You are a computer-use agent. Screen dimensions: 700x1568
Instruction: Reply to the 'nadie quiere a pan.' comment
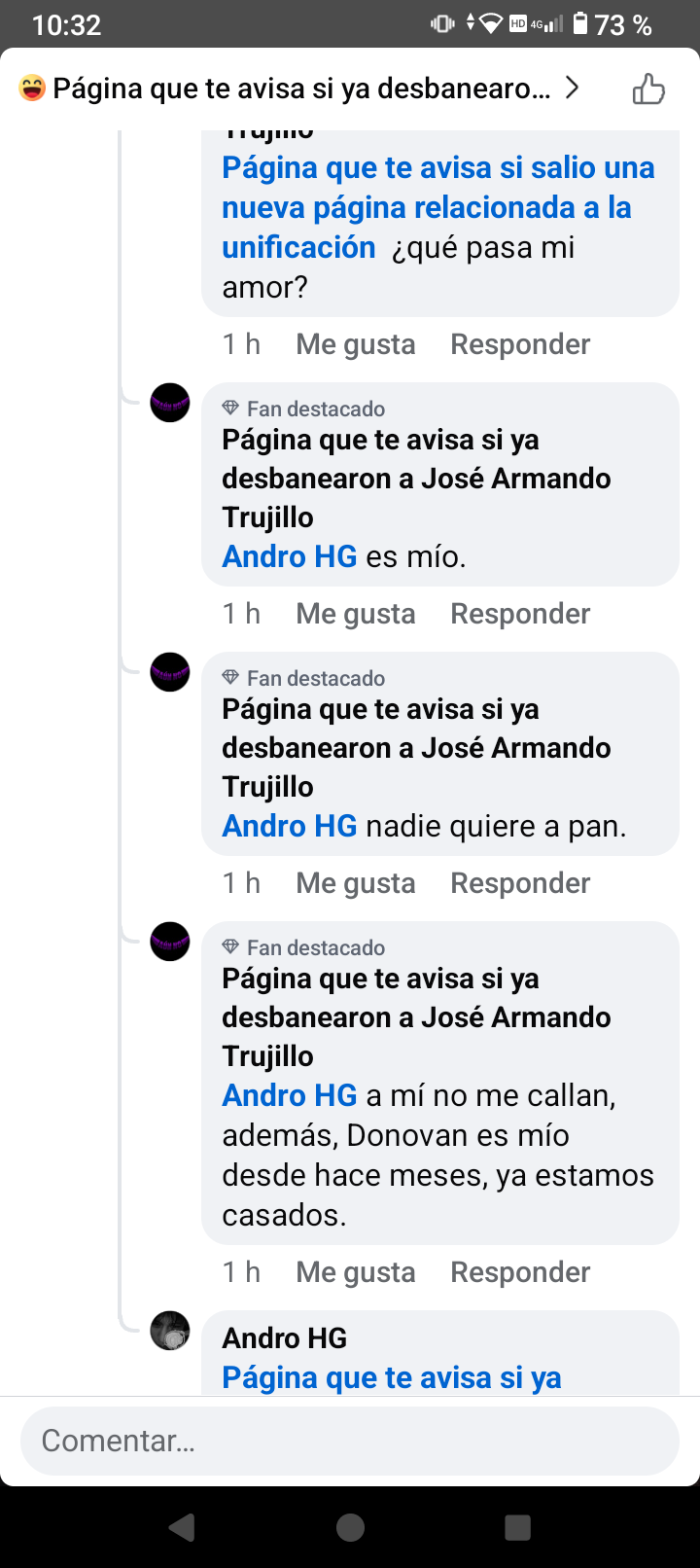click(x=520, y=883)
